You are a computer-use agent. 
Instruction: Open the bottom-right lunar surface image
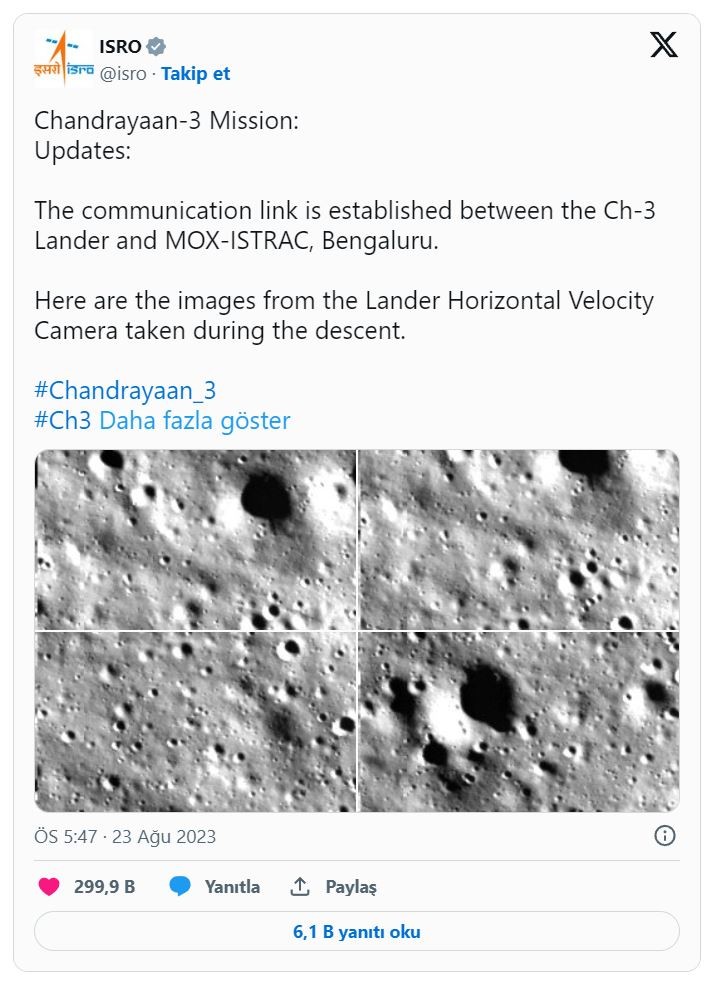tap(518, 722)
